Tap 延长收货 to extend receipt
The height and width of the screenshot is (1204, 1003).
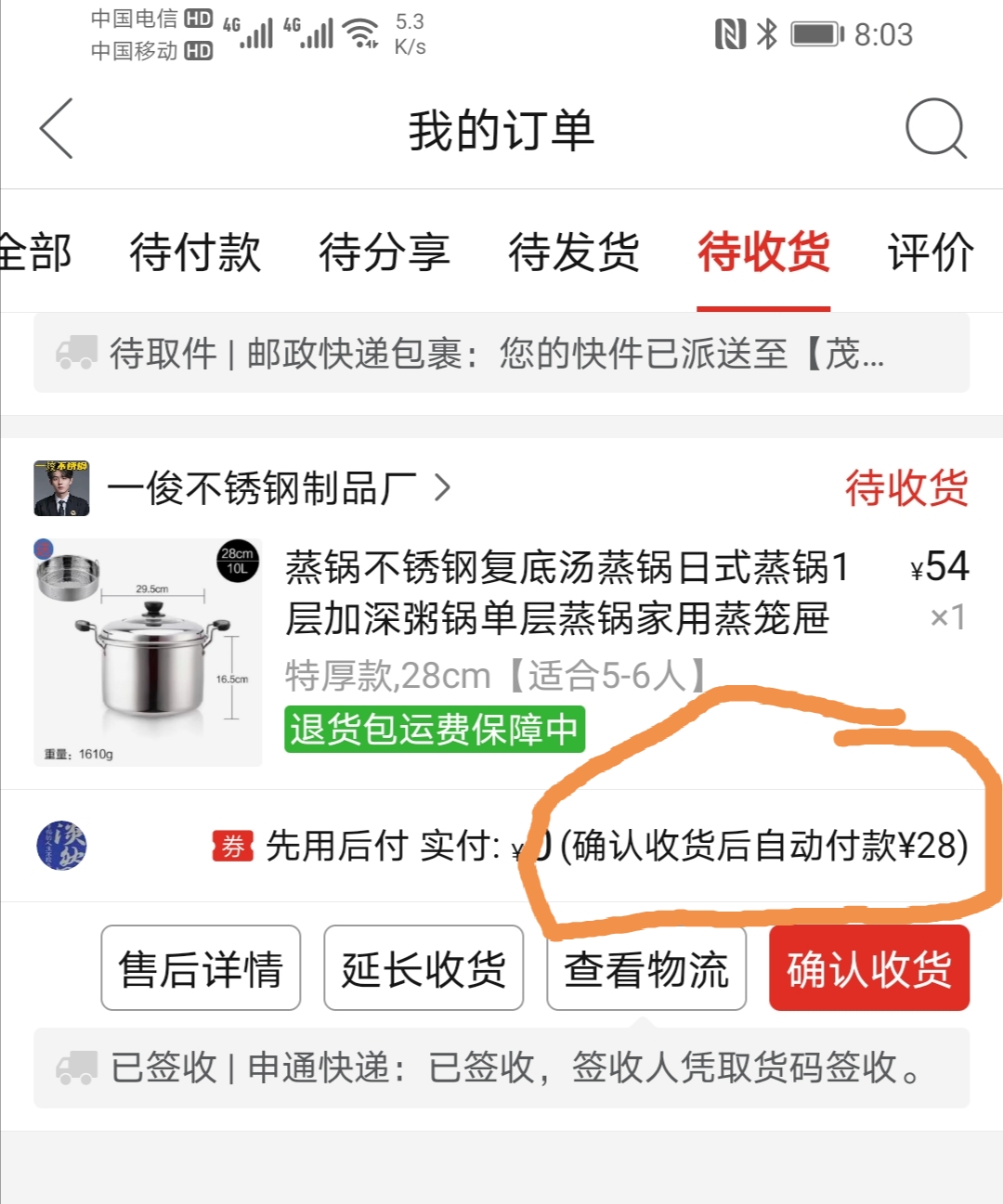coord(423,968)
